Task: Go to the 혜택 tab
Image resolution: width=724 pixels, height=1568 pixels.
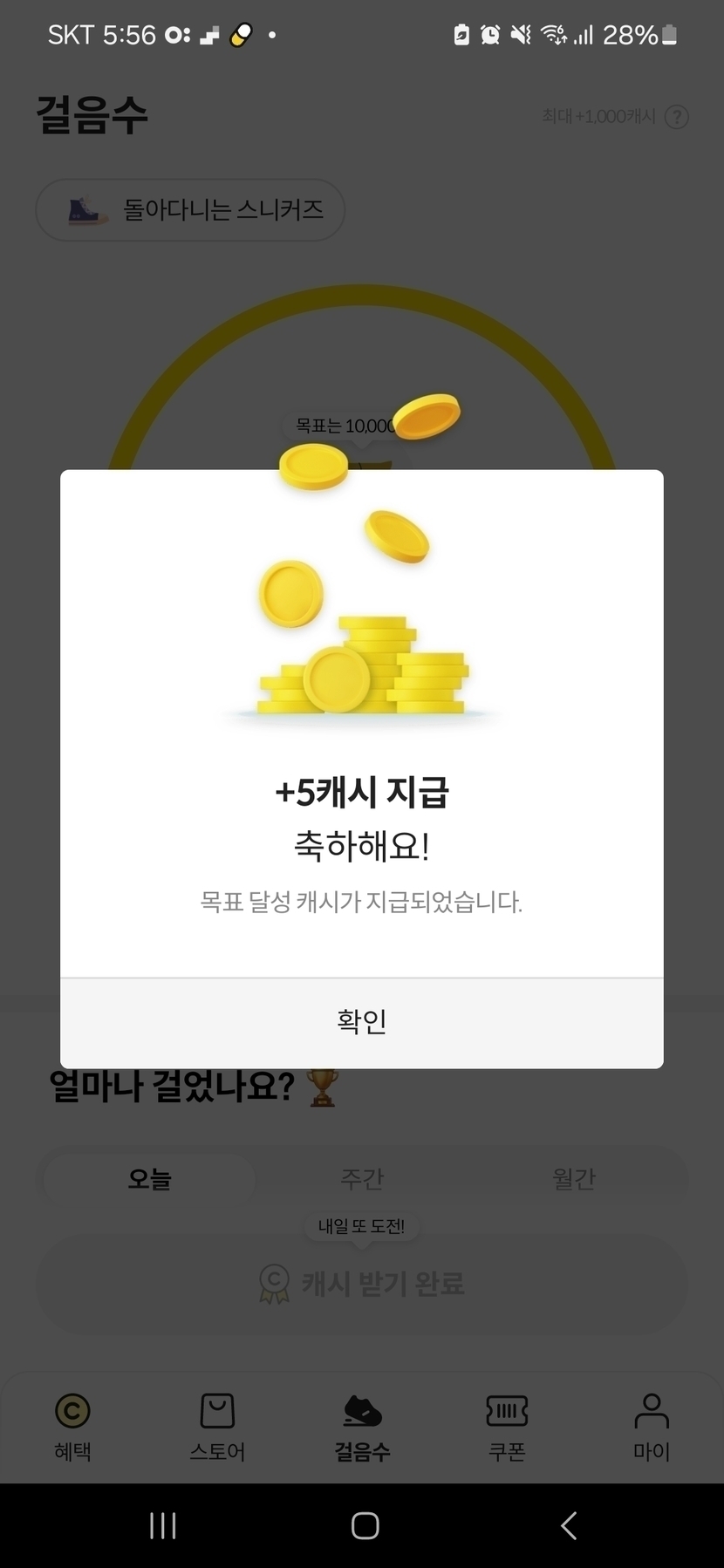Action: click(x=72, y=1427)
